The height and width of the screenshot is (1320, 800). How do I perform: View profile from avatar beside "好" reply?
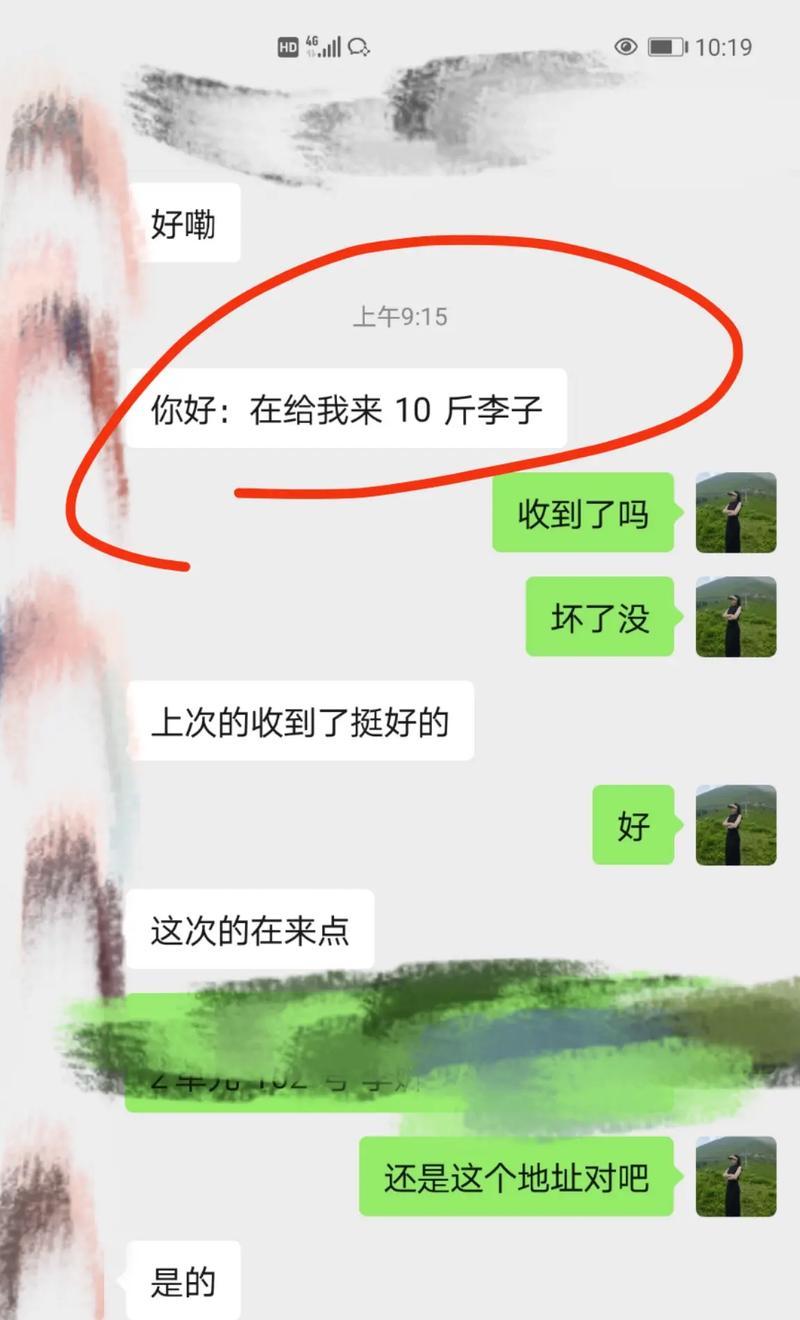(736, 825)
